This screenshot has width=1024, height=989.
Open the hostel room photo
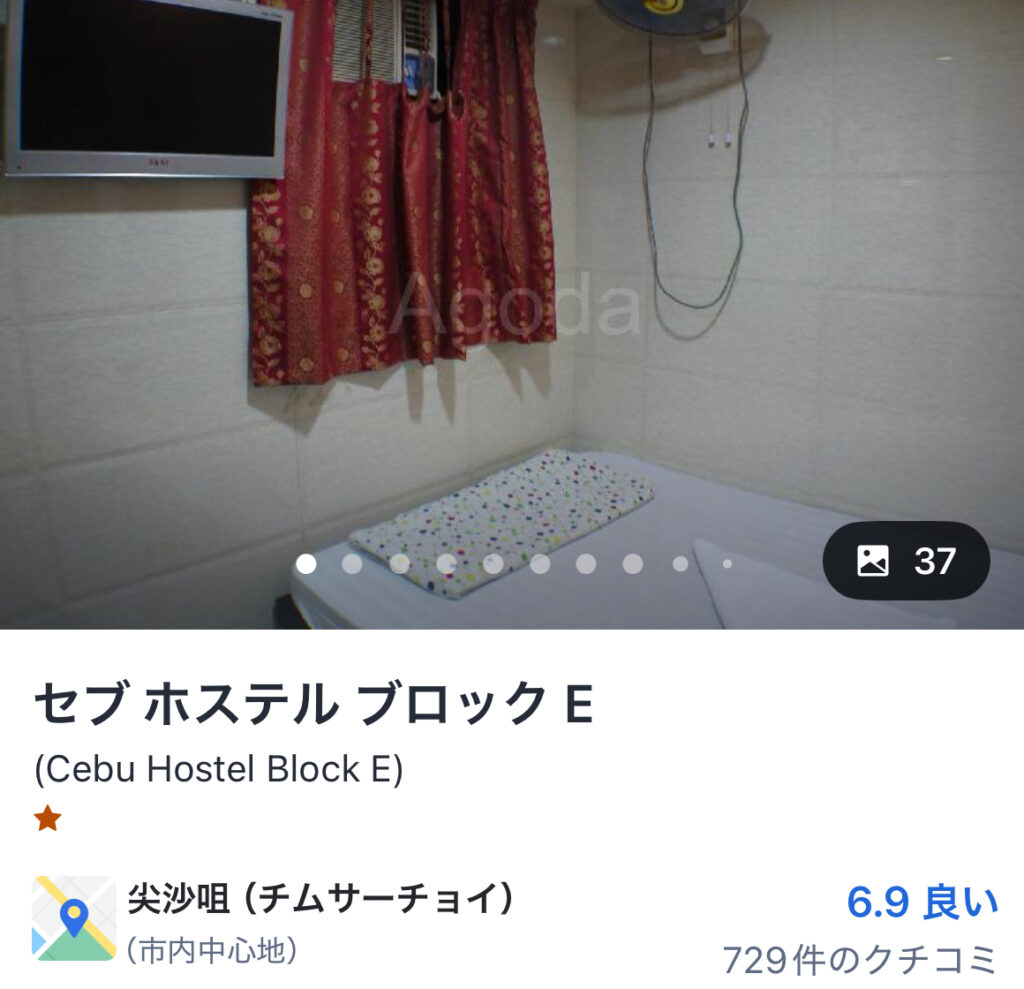[x=512, y=300]
